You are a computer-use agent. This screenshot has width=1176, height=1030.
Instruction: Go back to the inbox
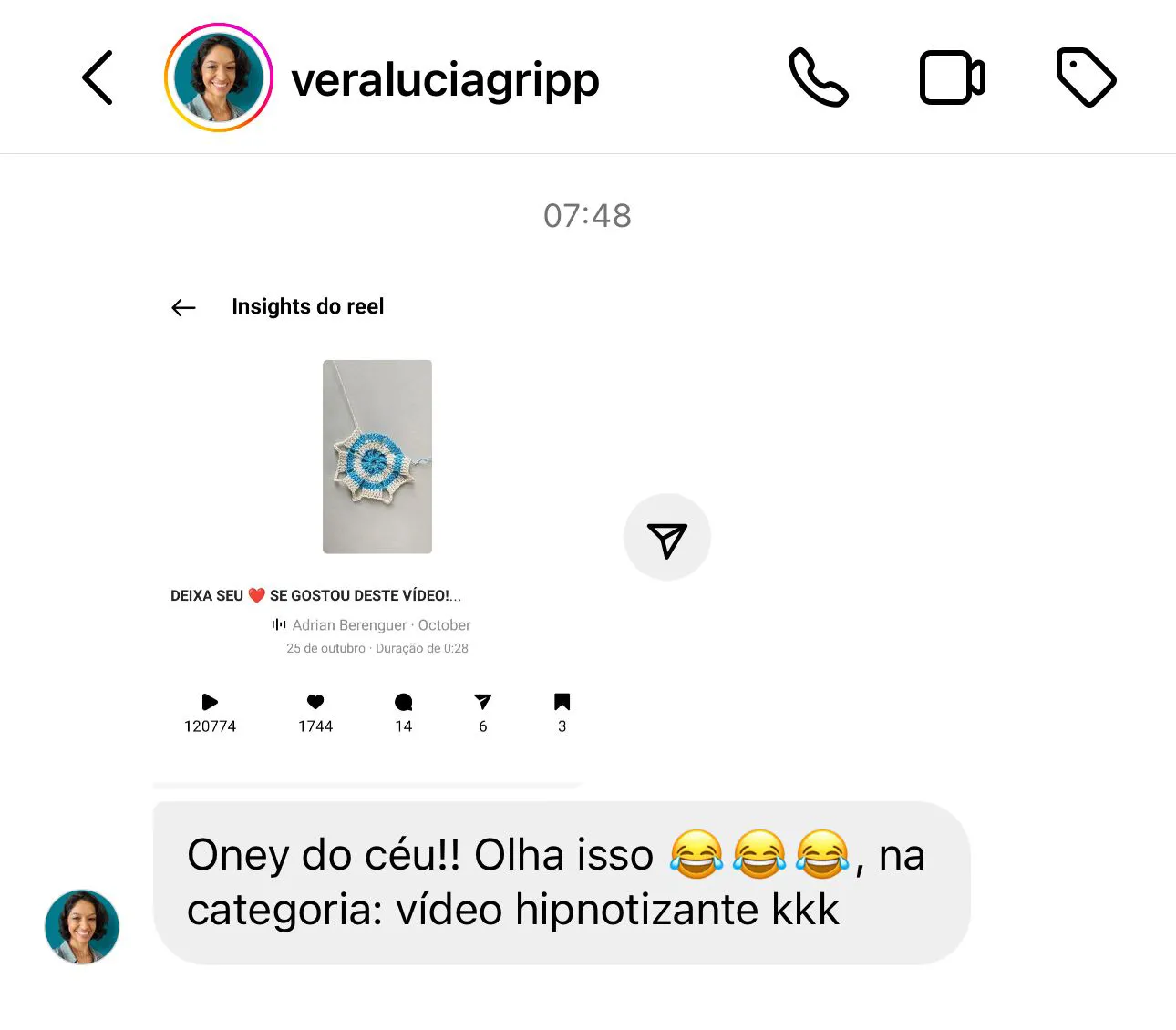[x=98, y=78]
